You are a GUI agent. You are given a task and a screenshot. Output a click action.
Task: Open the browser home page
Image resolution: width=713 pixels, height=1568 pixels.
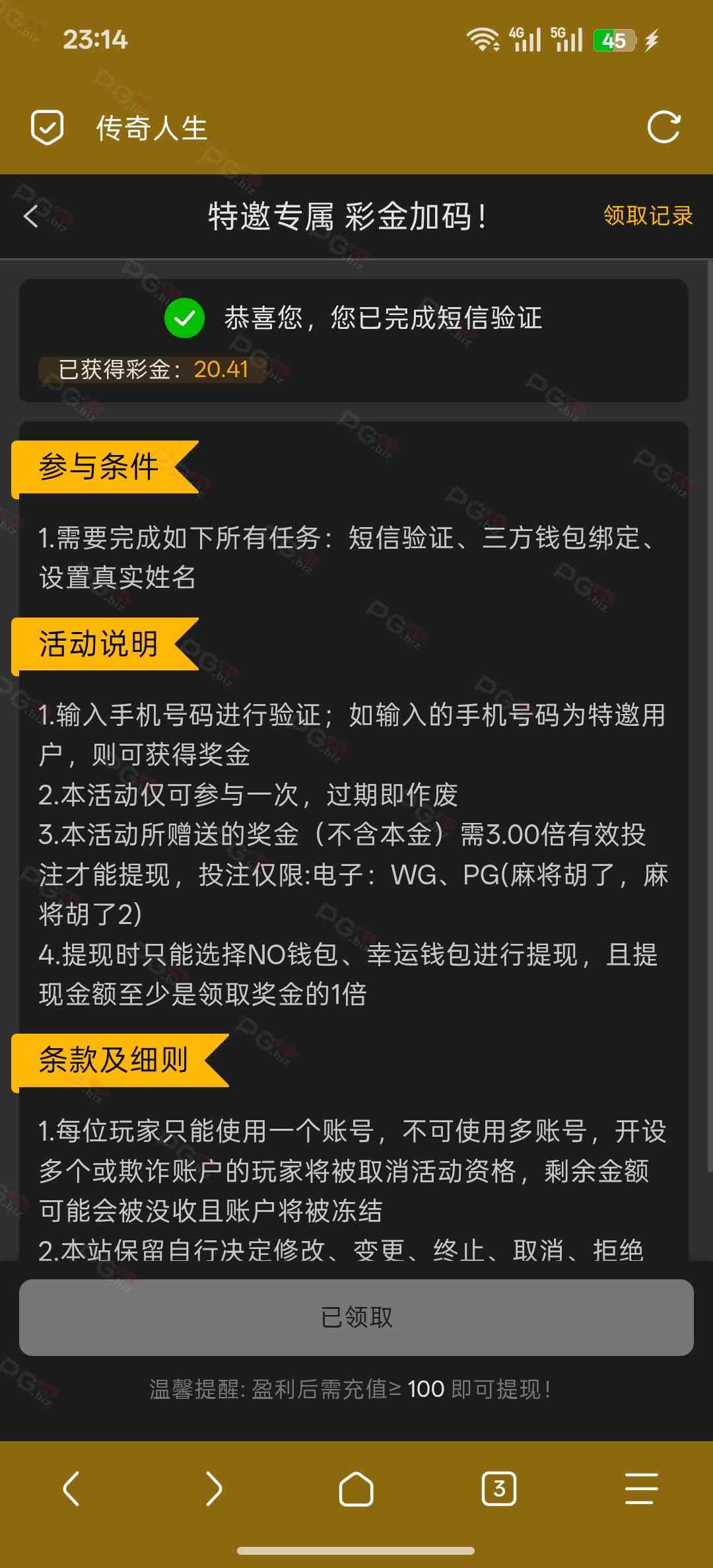tap(356, 1489)
